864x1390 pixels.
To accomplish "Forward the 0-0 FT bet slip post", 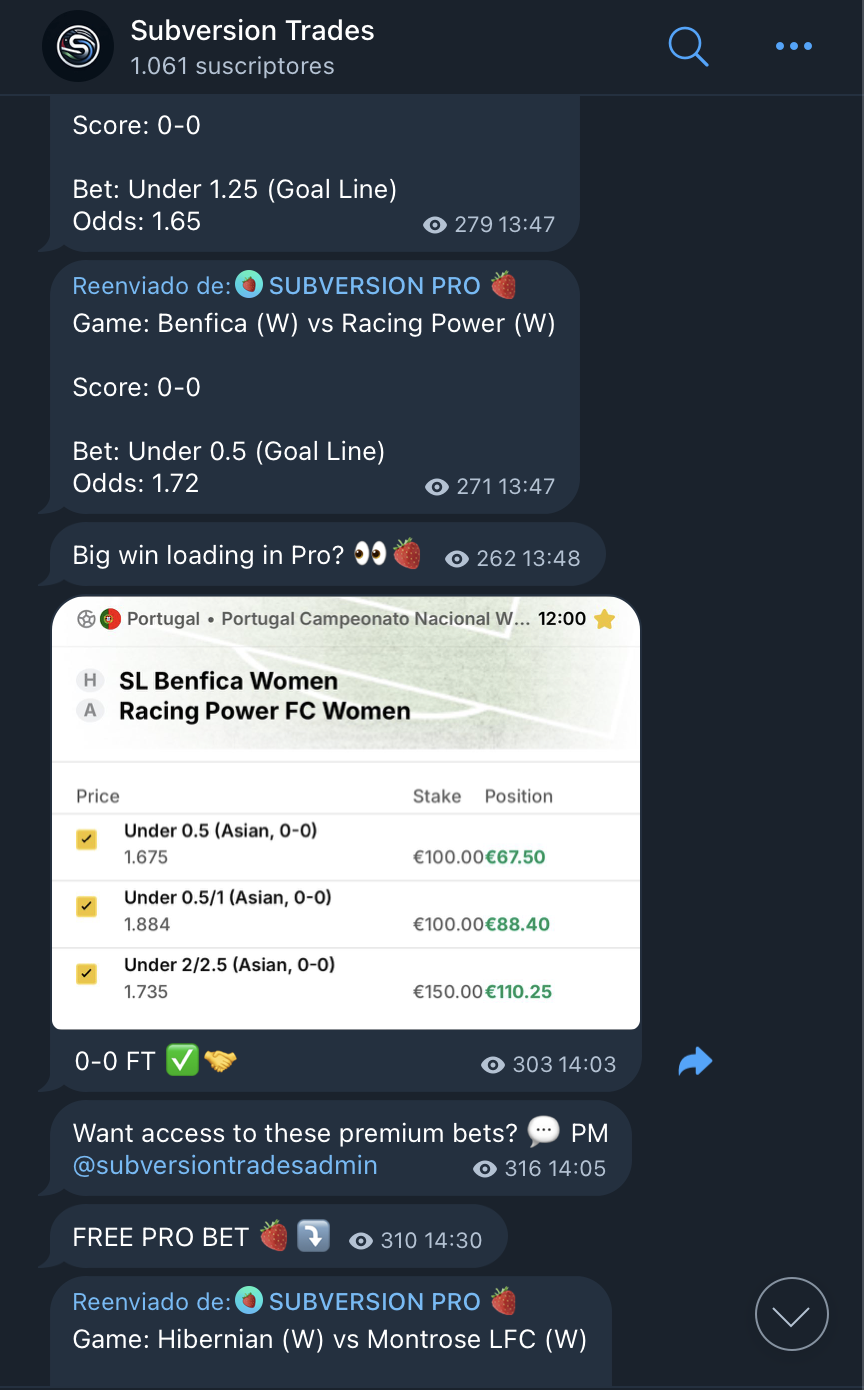I will 695,1061.
